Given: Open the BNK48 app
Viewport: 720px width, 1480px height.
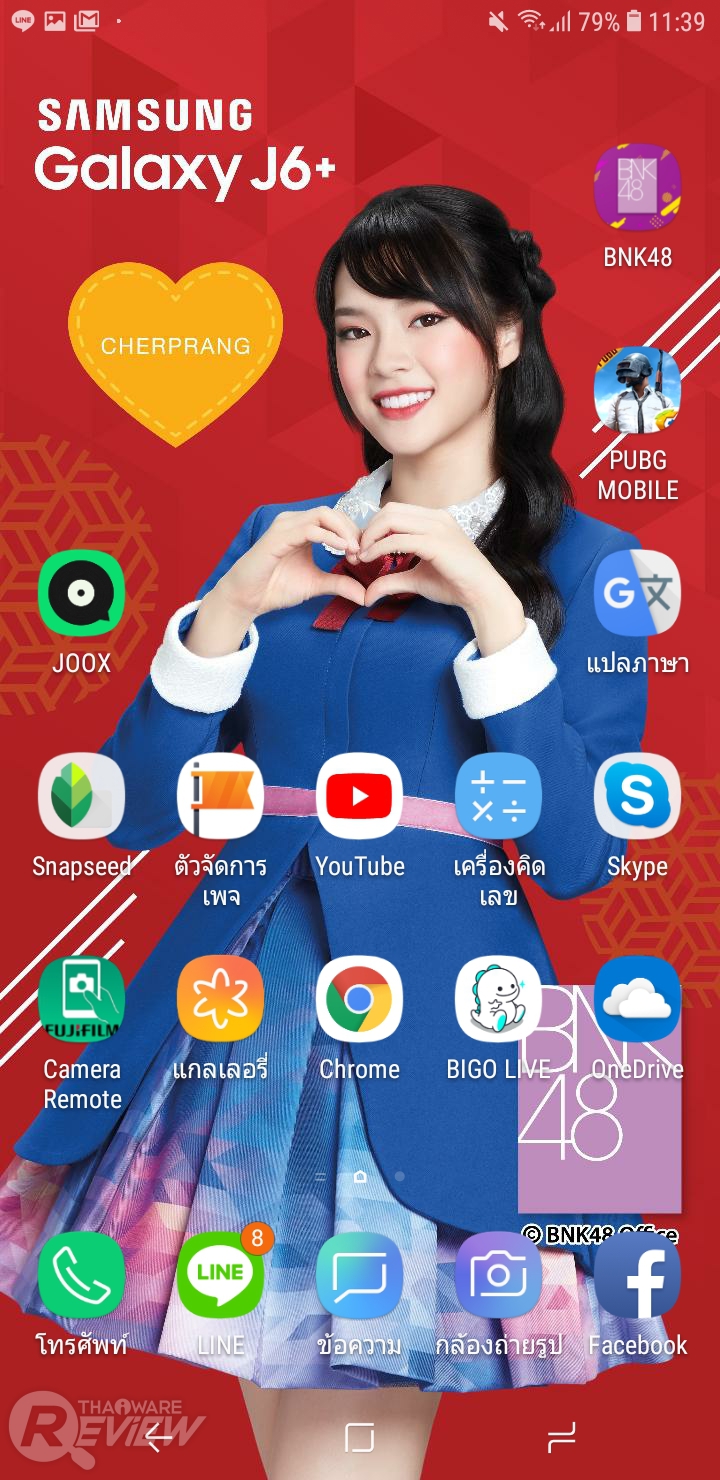Looking at the screenshot, I should [638, 188].
